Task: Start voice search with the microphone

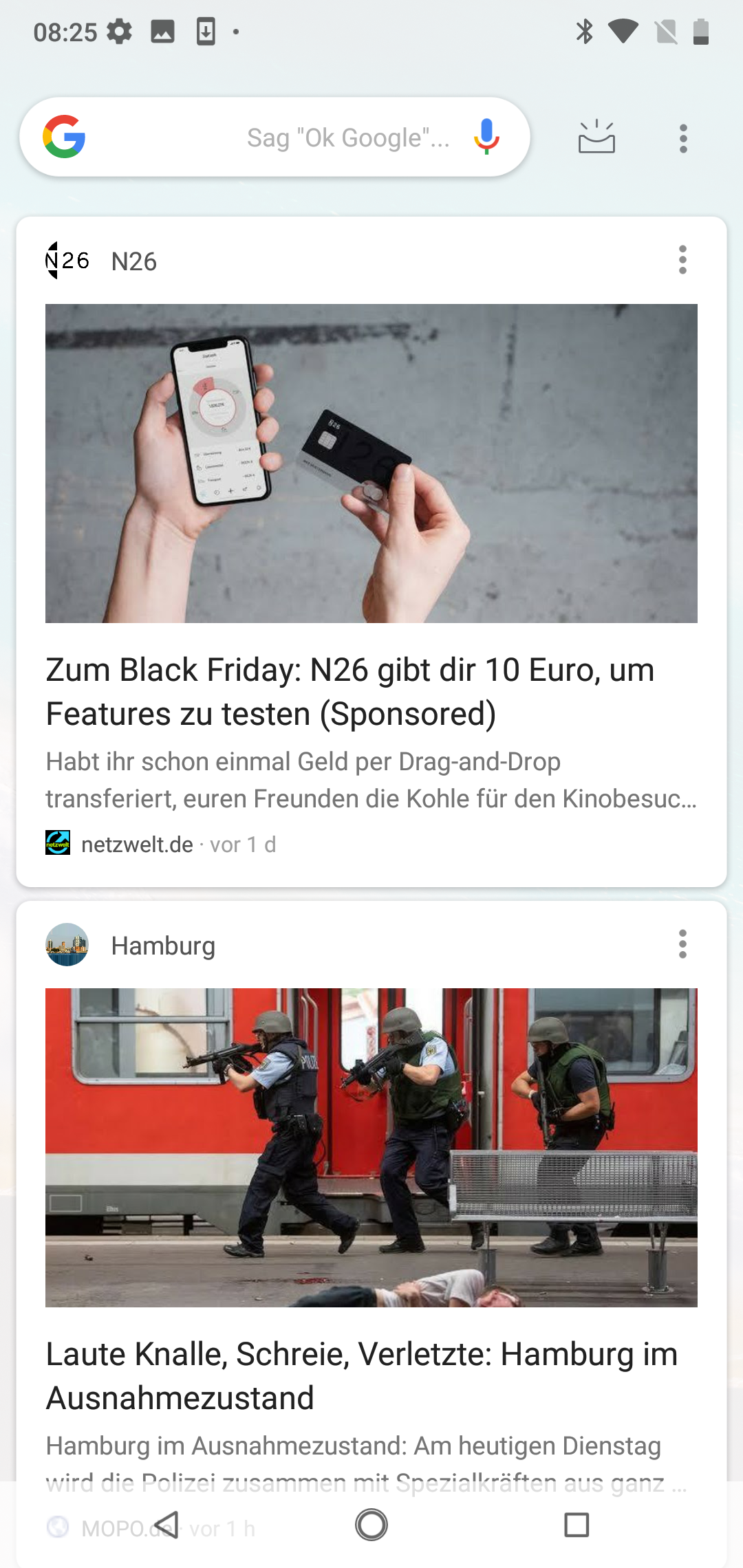Action: tap(486, 137)
